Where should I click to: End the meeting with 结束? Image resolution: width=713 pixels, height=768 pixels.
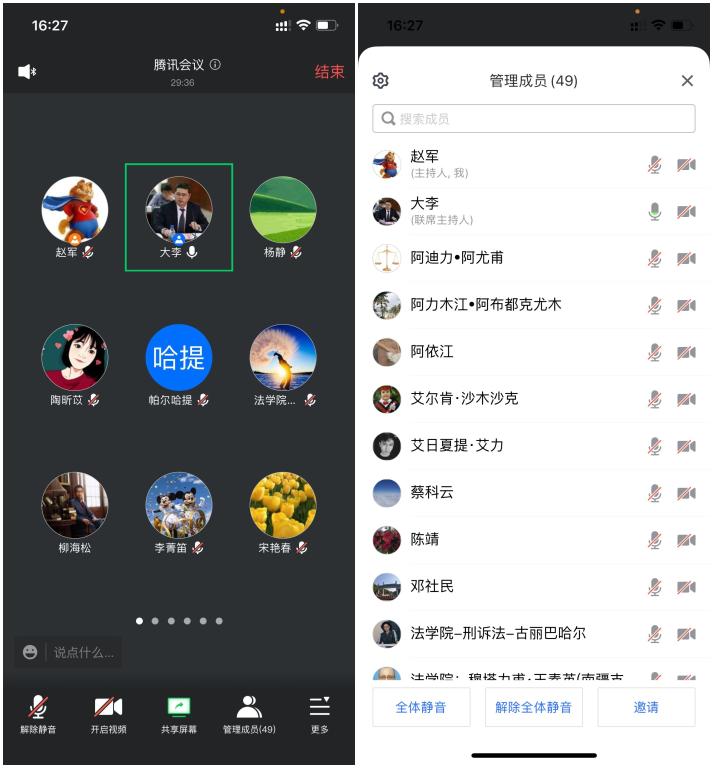pyautogui.click(x=329, y=72)
